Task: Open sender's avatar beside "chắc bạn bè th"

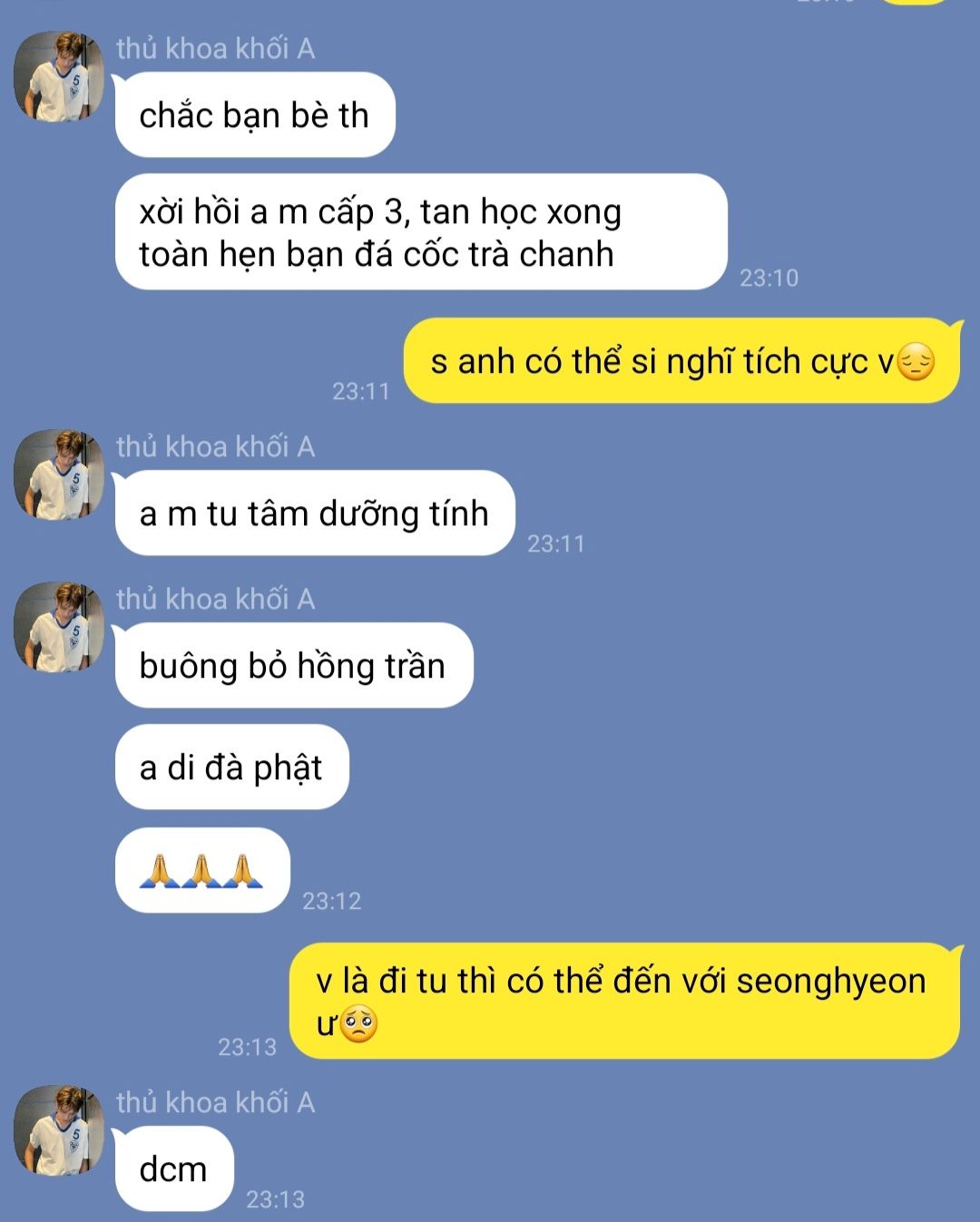Action: [58, 76]
